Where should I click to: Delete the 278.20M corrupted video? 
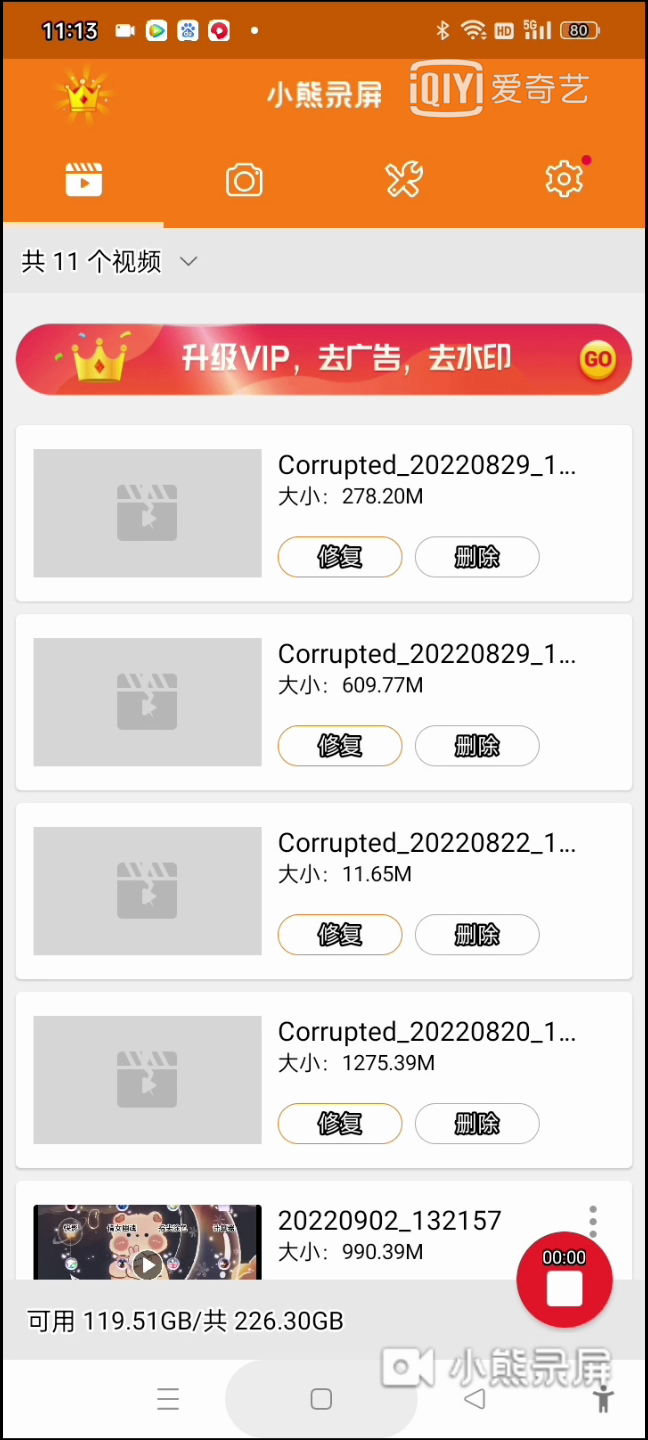[477, 557]
